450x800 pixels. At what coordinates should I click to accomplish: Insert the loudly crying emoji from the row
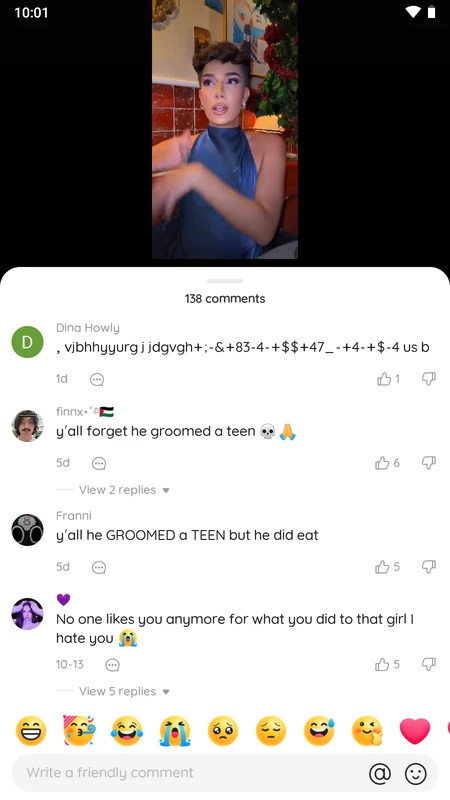pyautogui.click(x=174, y=731)
